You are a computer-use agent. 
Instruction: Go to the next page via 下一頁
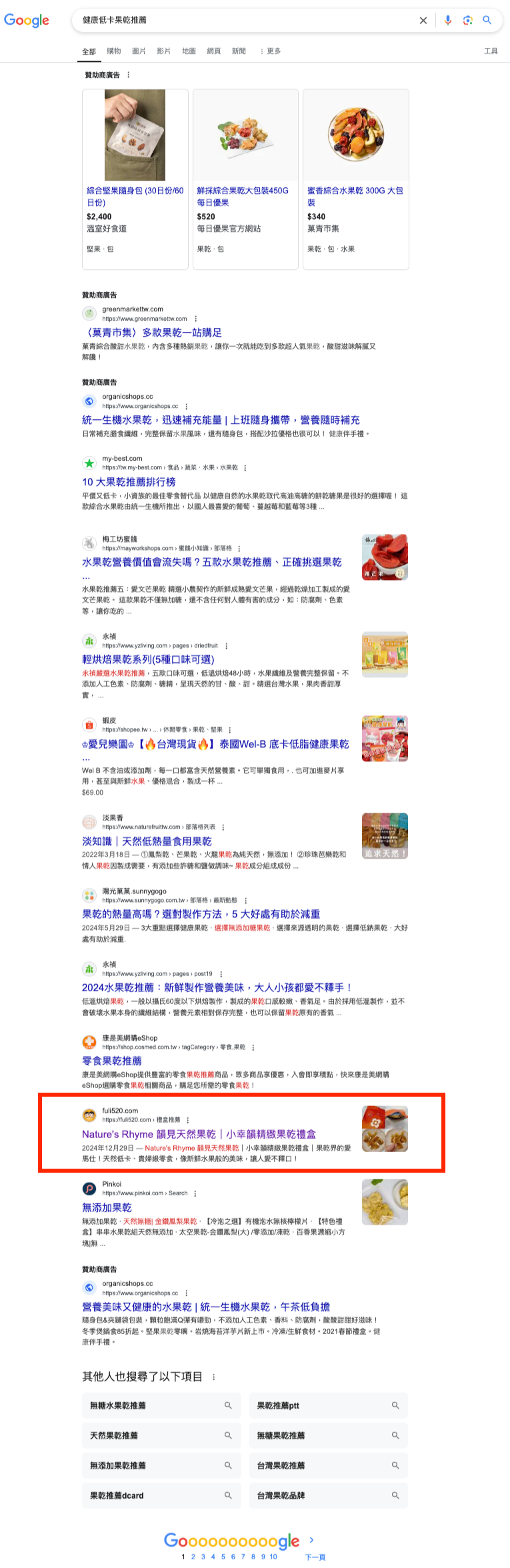click(x=315, y=1557)
